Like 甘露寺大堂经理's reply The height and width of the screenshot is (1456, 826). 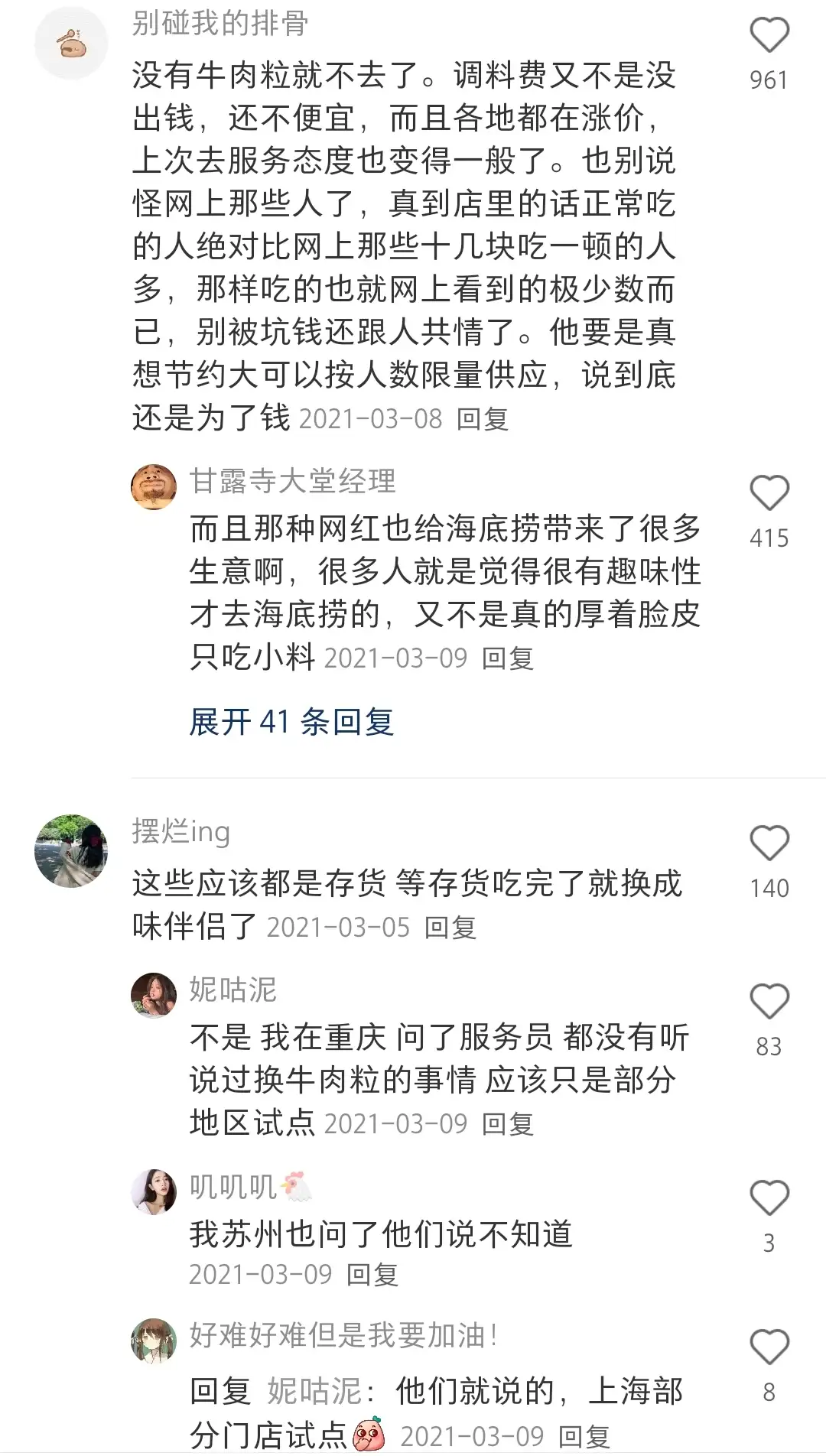coord(769,492)
